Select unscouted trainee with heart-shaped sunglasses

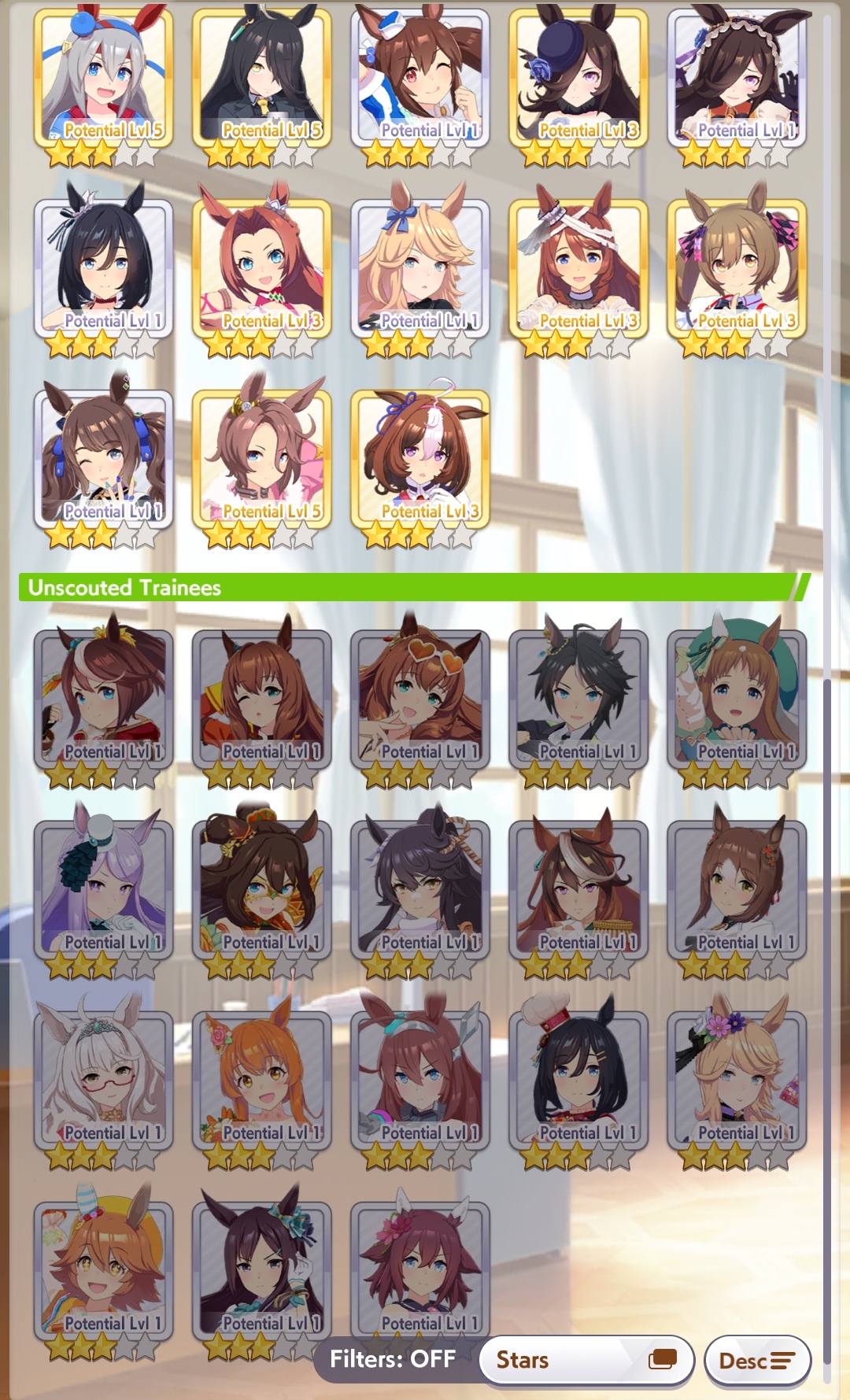click(x=420, y=700)
